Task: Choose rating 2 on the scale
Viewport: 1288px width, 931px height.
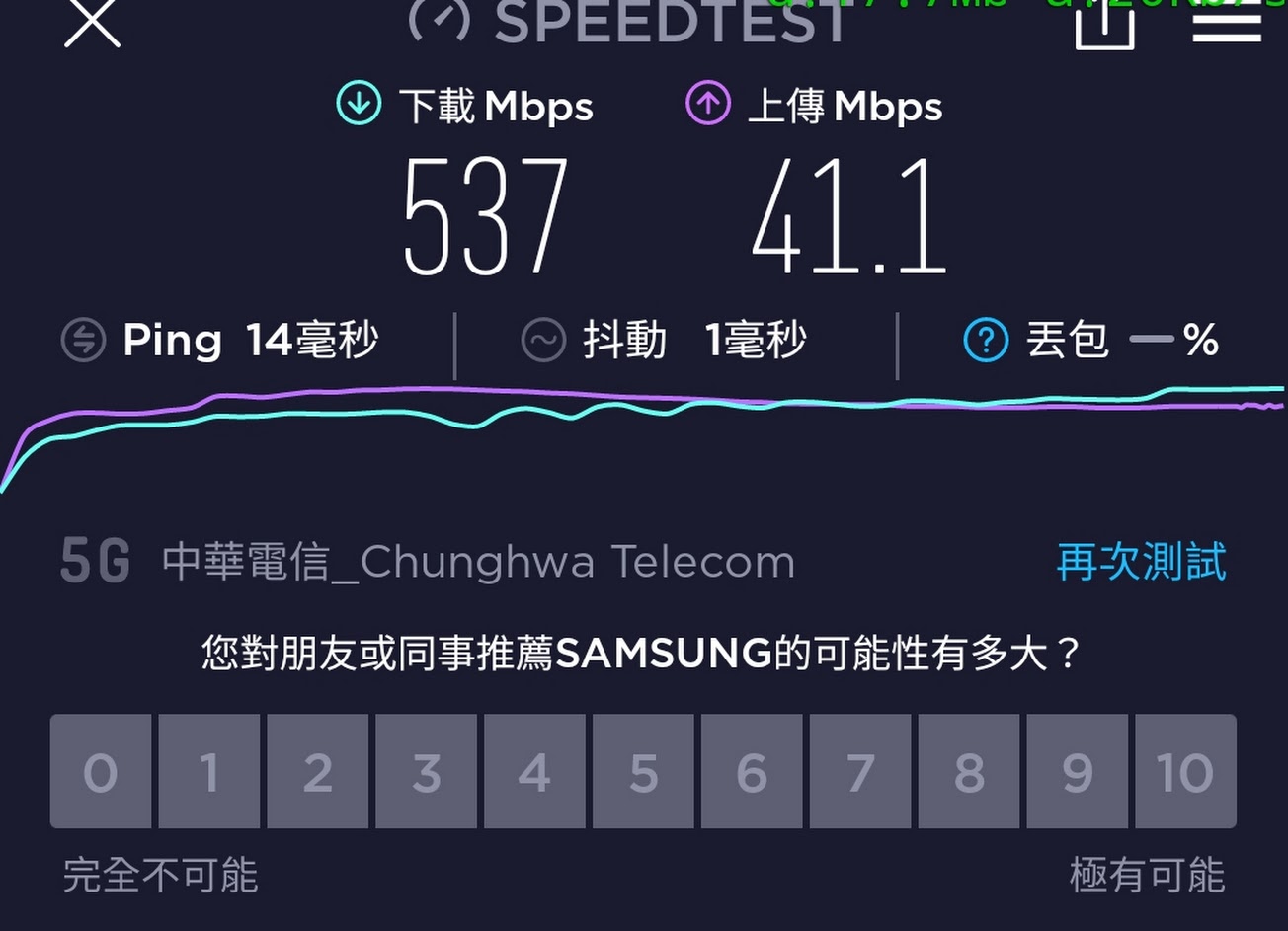Action: [x=318, y=771]
